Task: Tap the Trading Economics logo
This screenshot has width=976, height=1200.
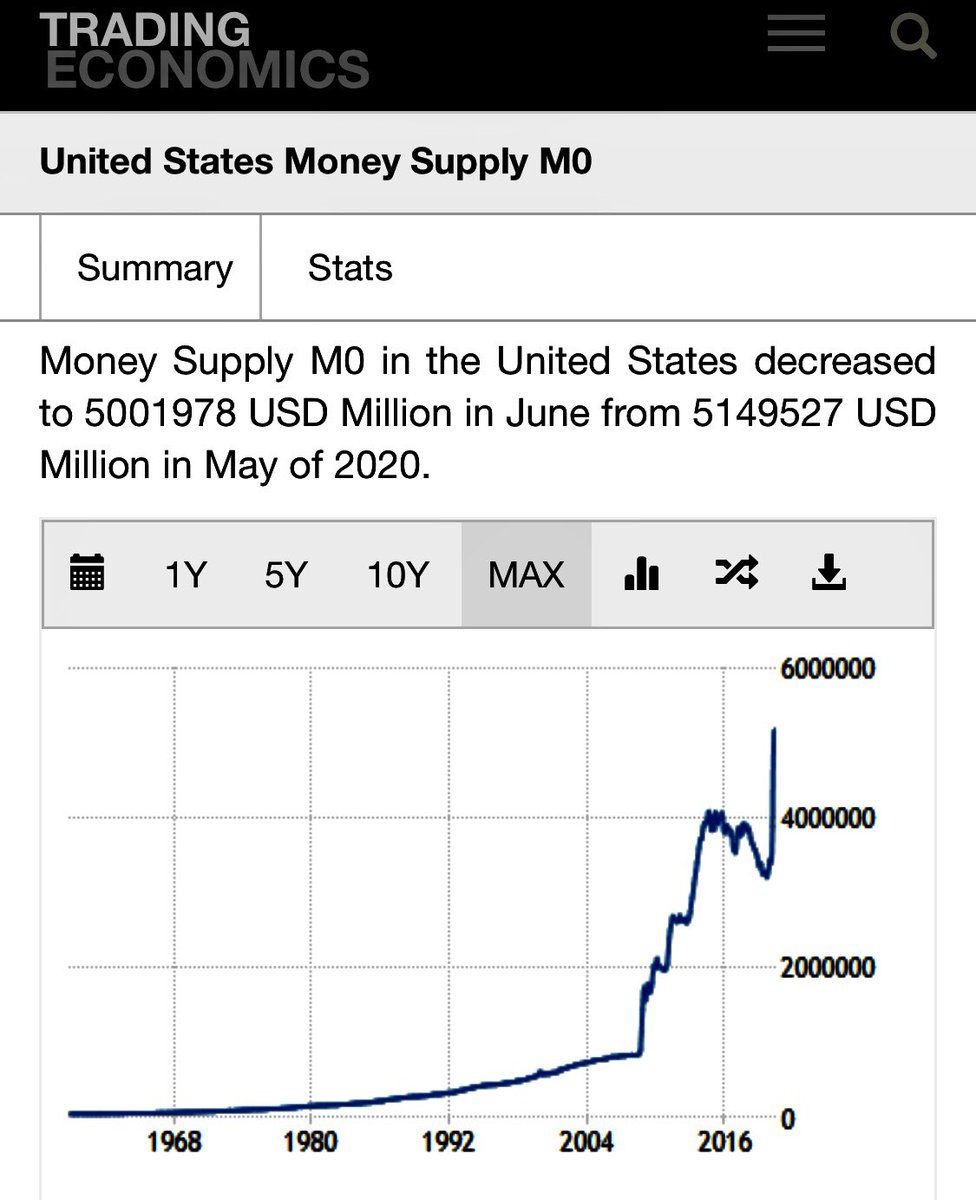Action: point(204,50)
